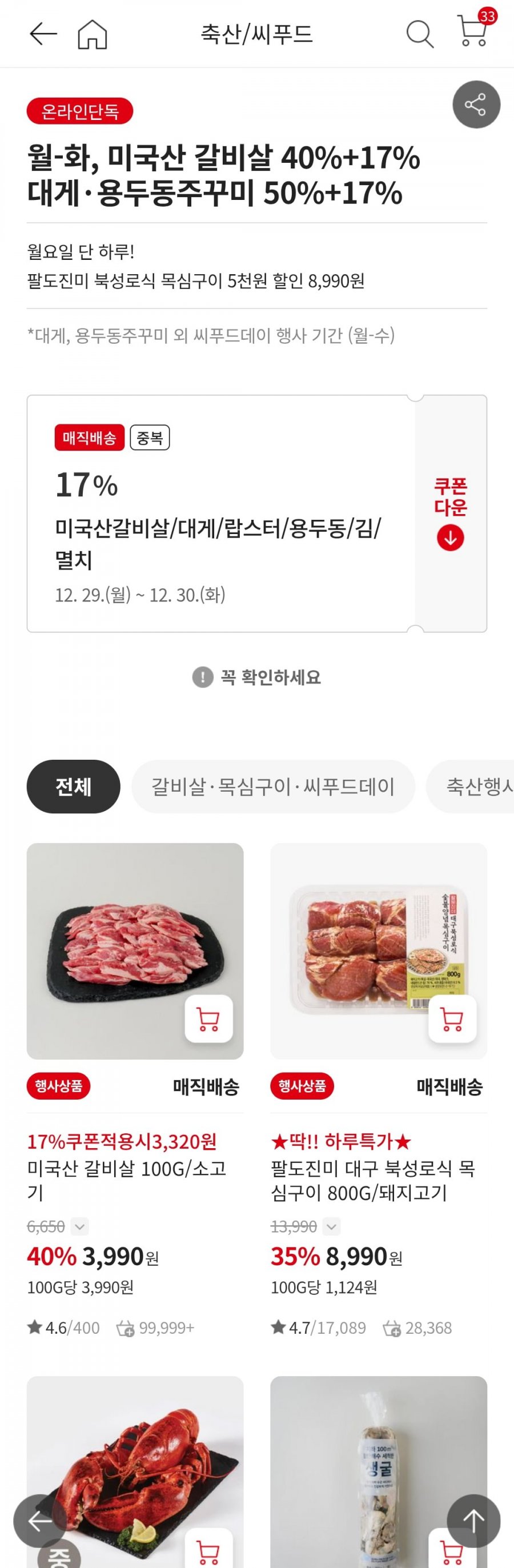Download the 17% 매직배송 coupon
This screenshot has width=514, height=1568.
[x=450, y=513]
